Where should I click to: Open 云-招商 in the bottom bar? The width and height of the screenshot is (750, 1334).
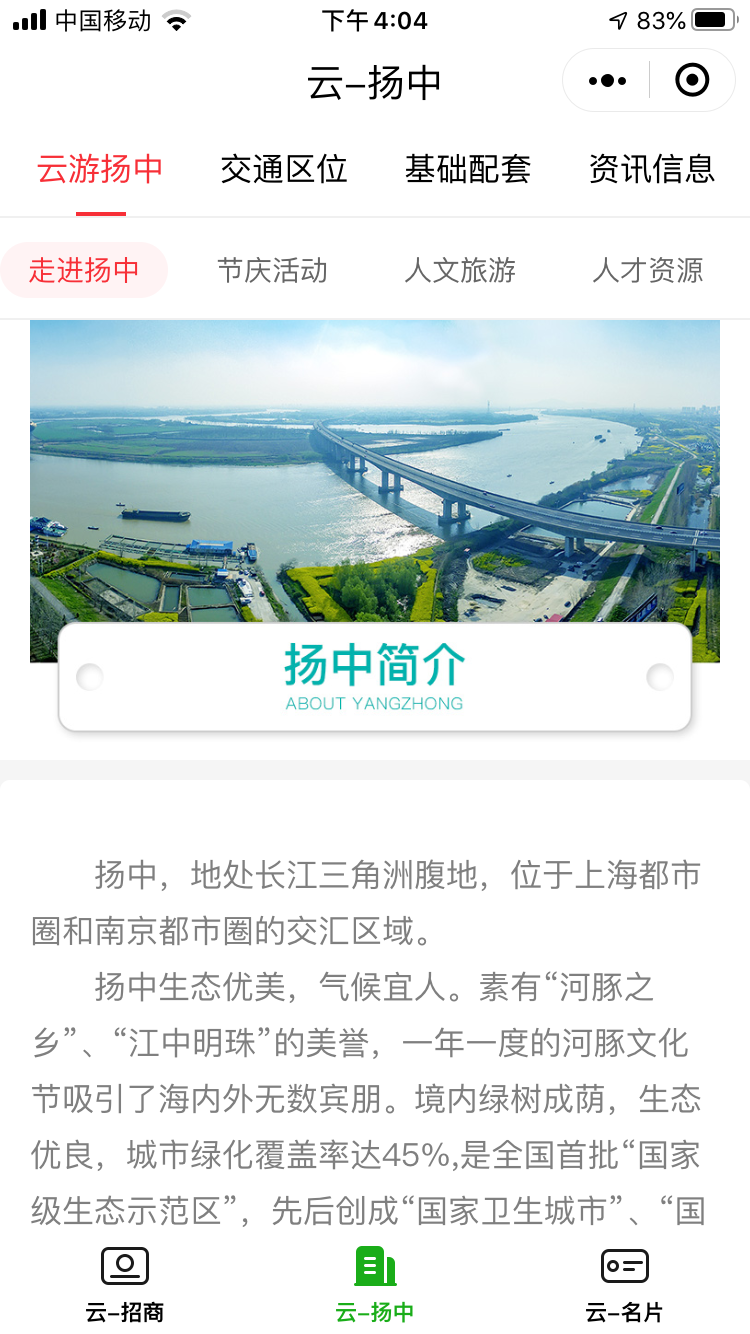125,1285
